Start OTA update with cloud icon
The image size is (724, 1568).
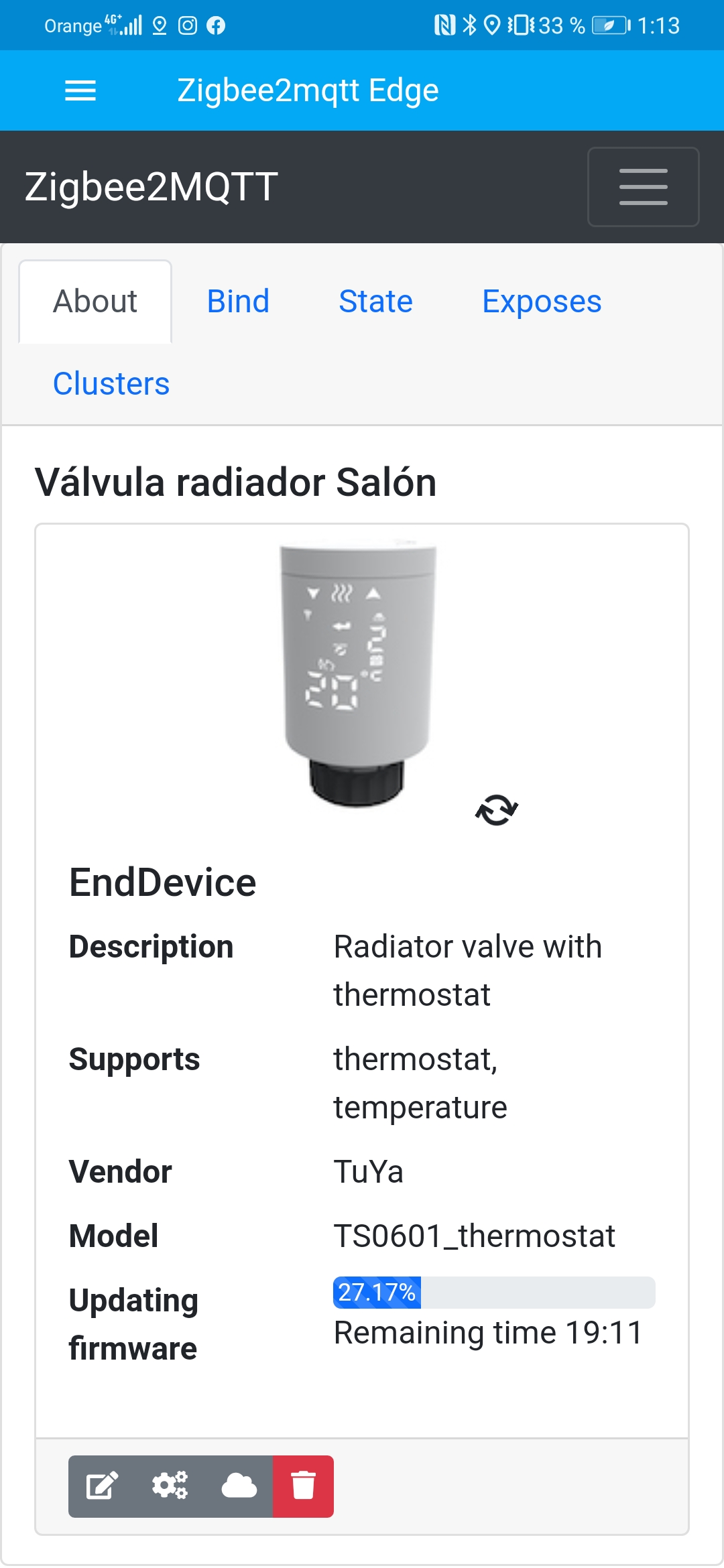(x=238, y=1486)
